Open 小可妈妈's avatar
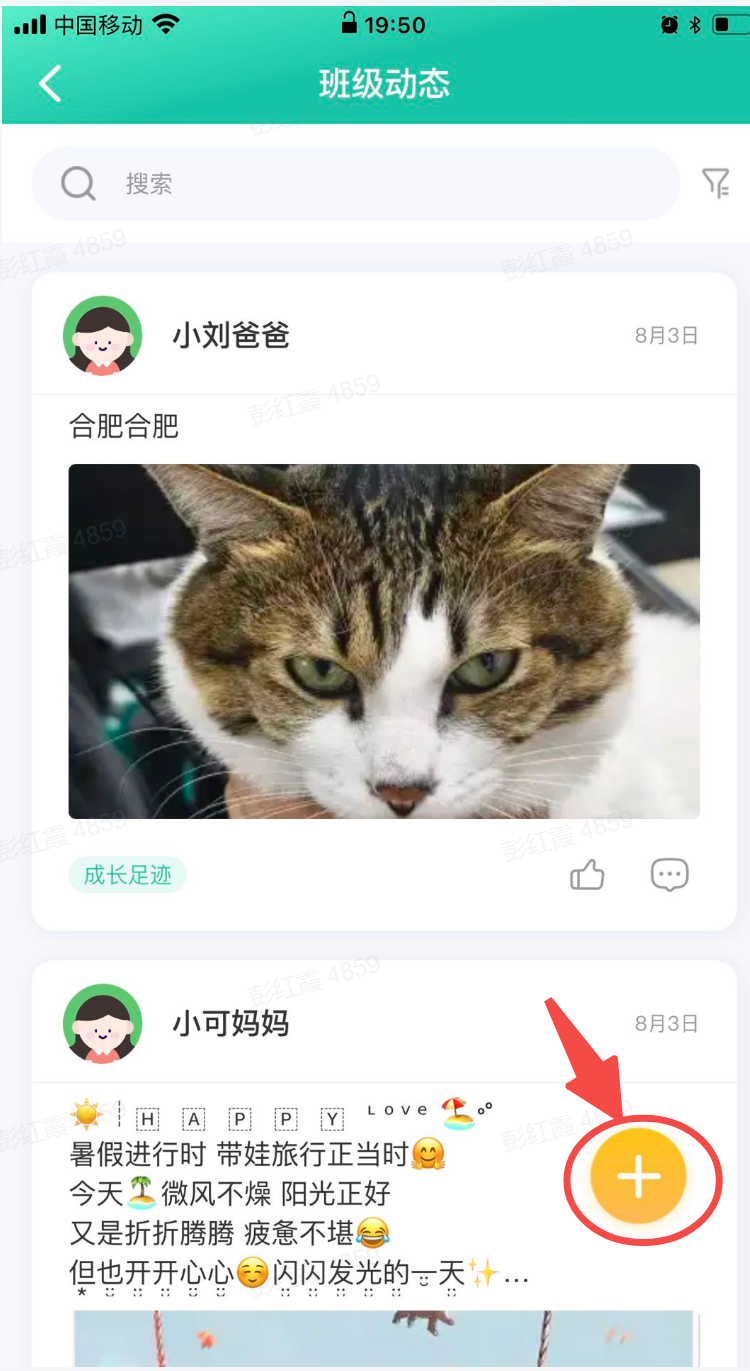The height and width of the screenshot is (1371, 750). tap(102, 1024)
